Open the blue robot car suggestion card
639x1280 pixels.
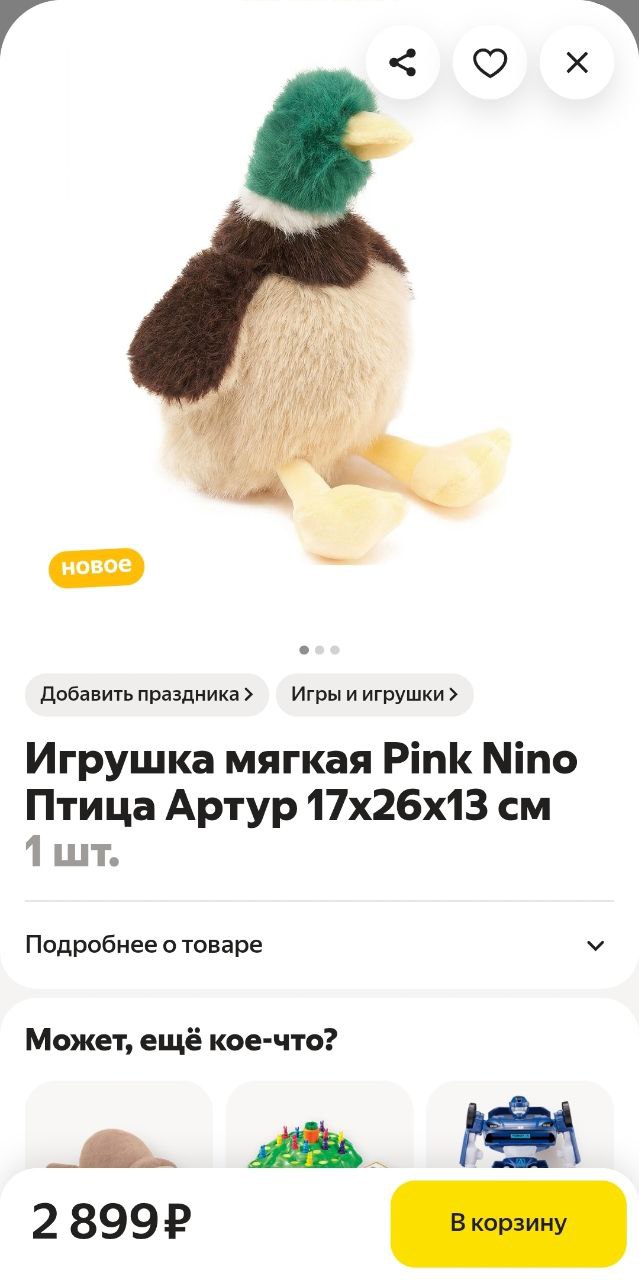tap(519, 1130)
